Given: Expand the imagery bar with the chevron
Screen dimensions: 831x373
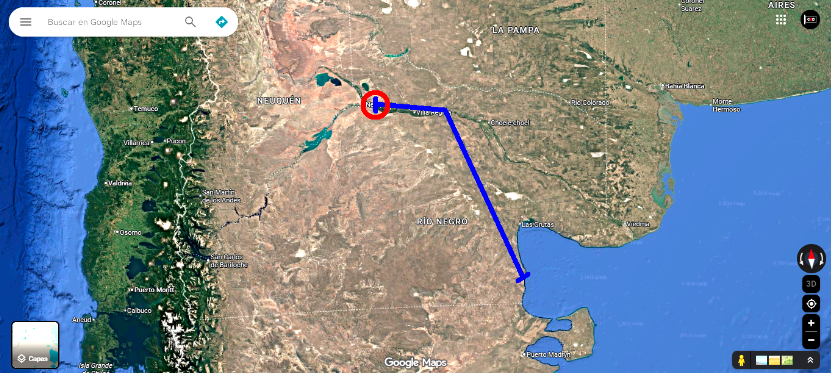Looking at the screenshot, I should (810, 360).
